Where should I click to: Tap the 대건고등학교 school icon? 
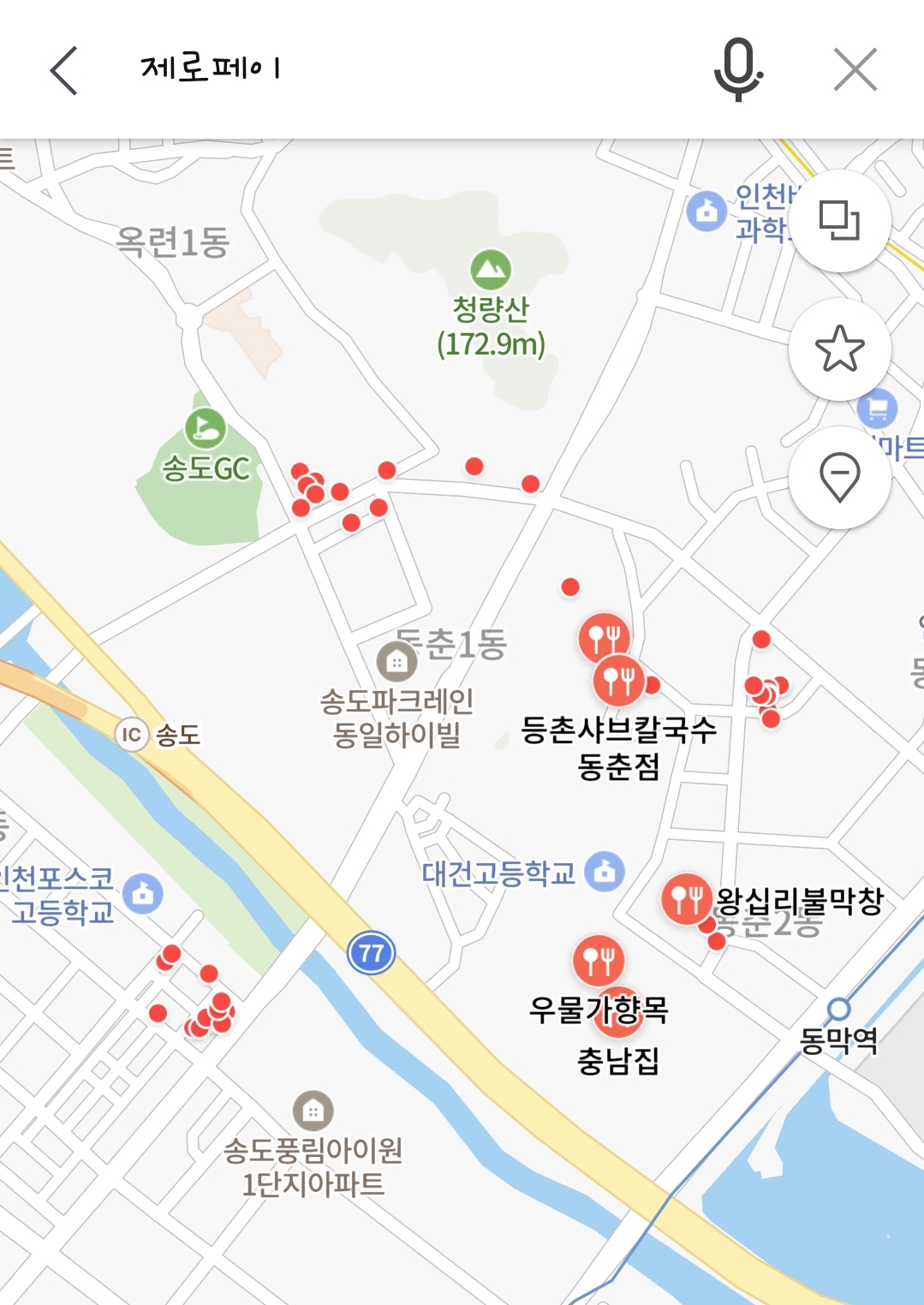(x=602, y=873)
